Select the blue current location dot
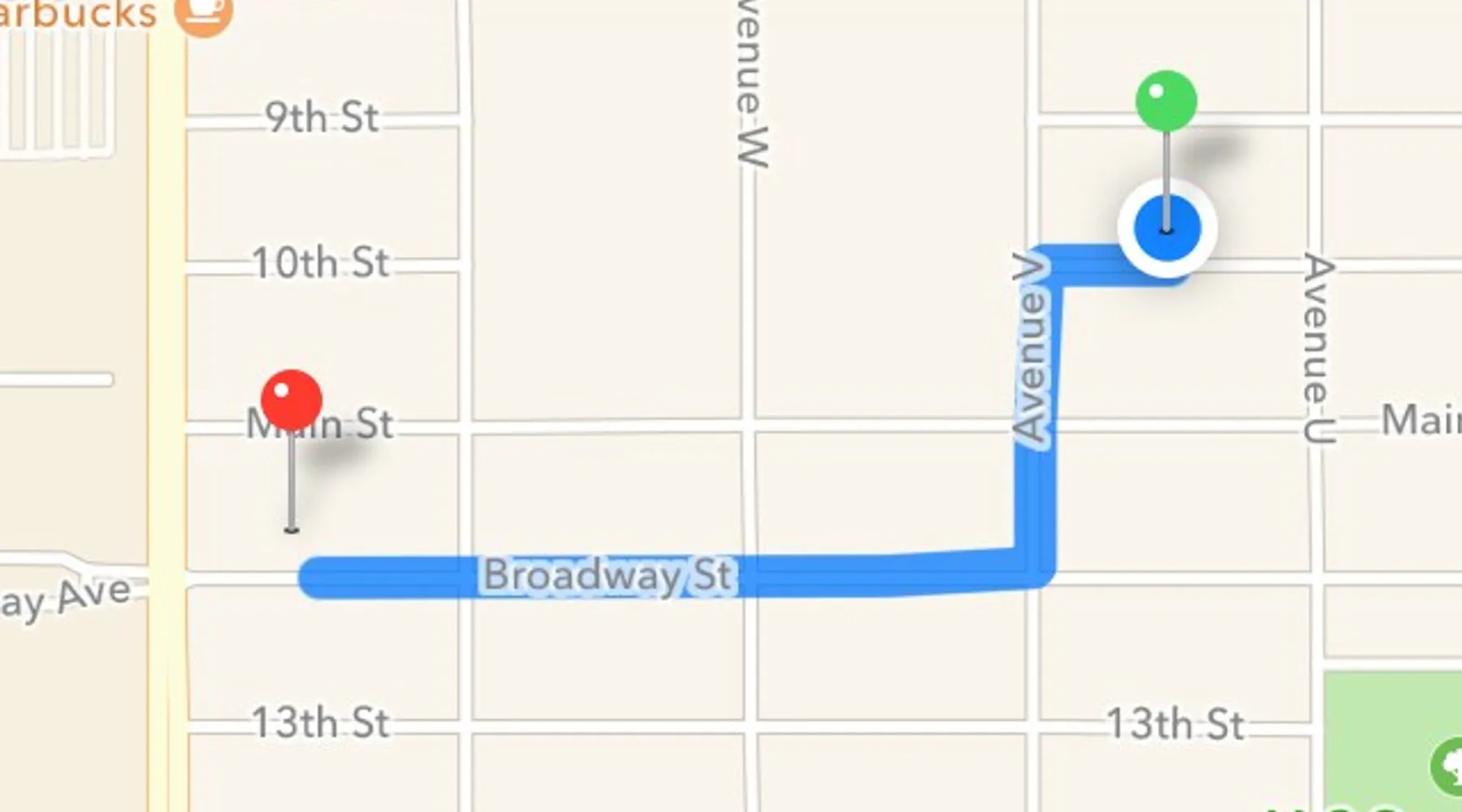 click(1167, 229)
